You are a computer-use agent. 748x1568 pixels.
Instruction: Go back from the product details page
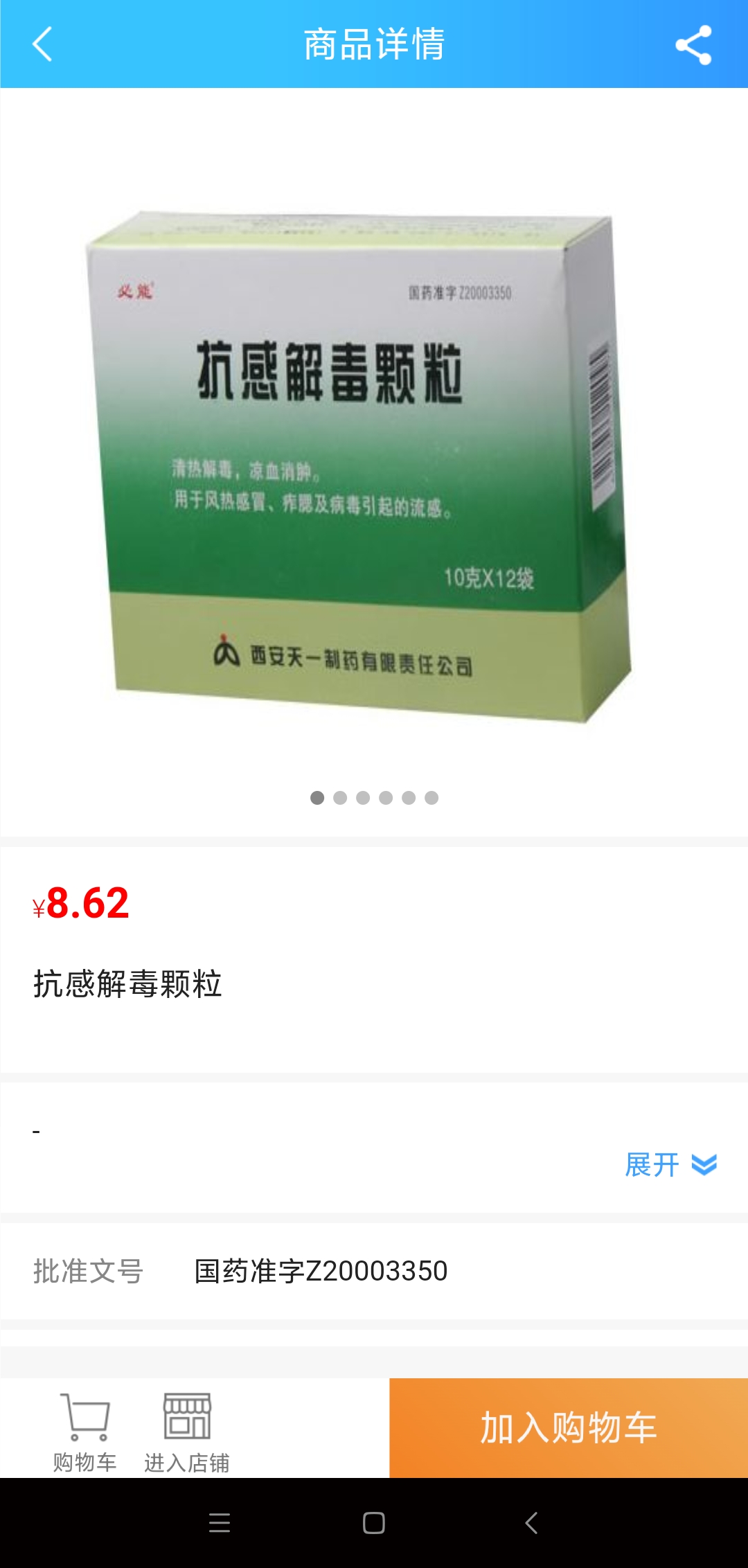point(42,44)
